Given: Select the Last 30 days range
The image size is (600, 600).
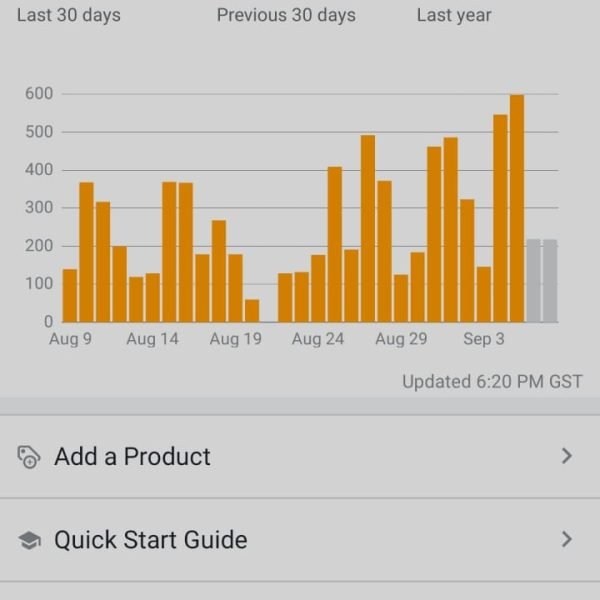Looking at the screenshot, I should coord(68,15).
